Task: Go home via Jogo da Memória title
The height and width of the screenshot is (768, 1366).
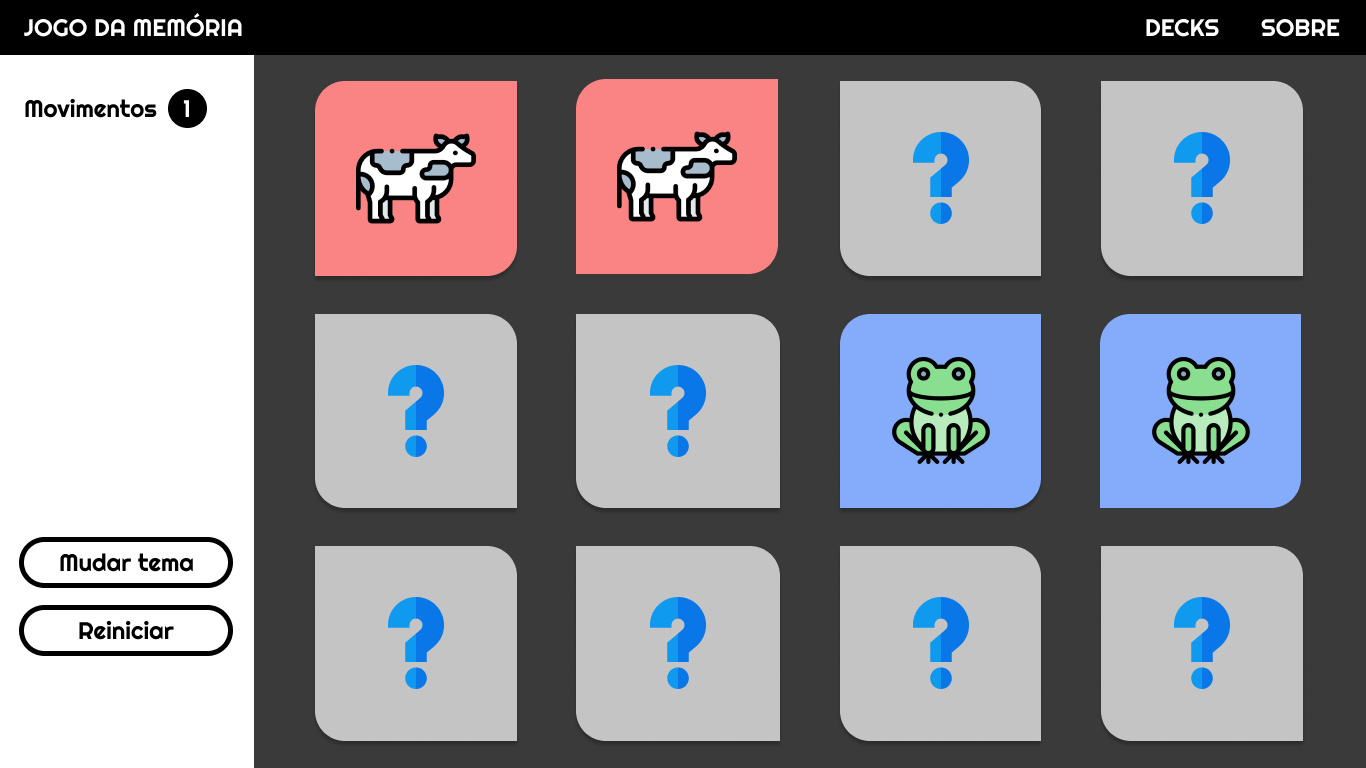Action: (x=133, y=28)
